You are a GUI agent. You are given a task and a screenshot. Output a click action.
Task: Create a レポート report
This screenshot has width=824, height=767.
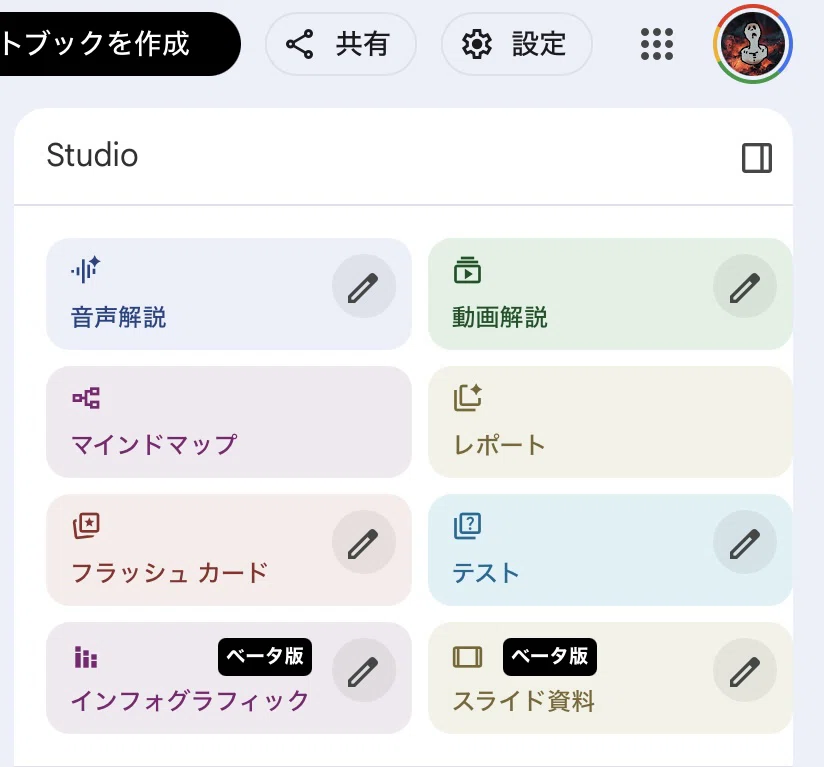(x=610, y=422)
